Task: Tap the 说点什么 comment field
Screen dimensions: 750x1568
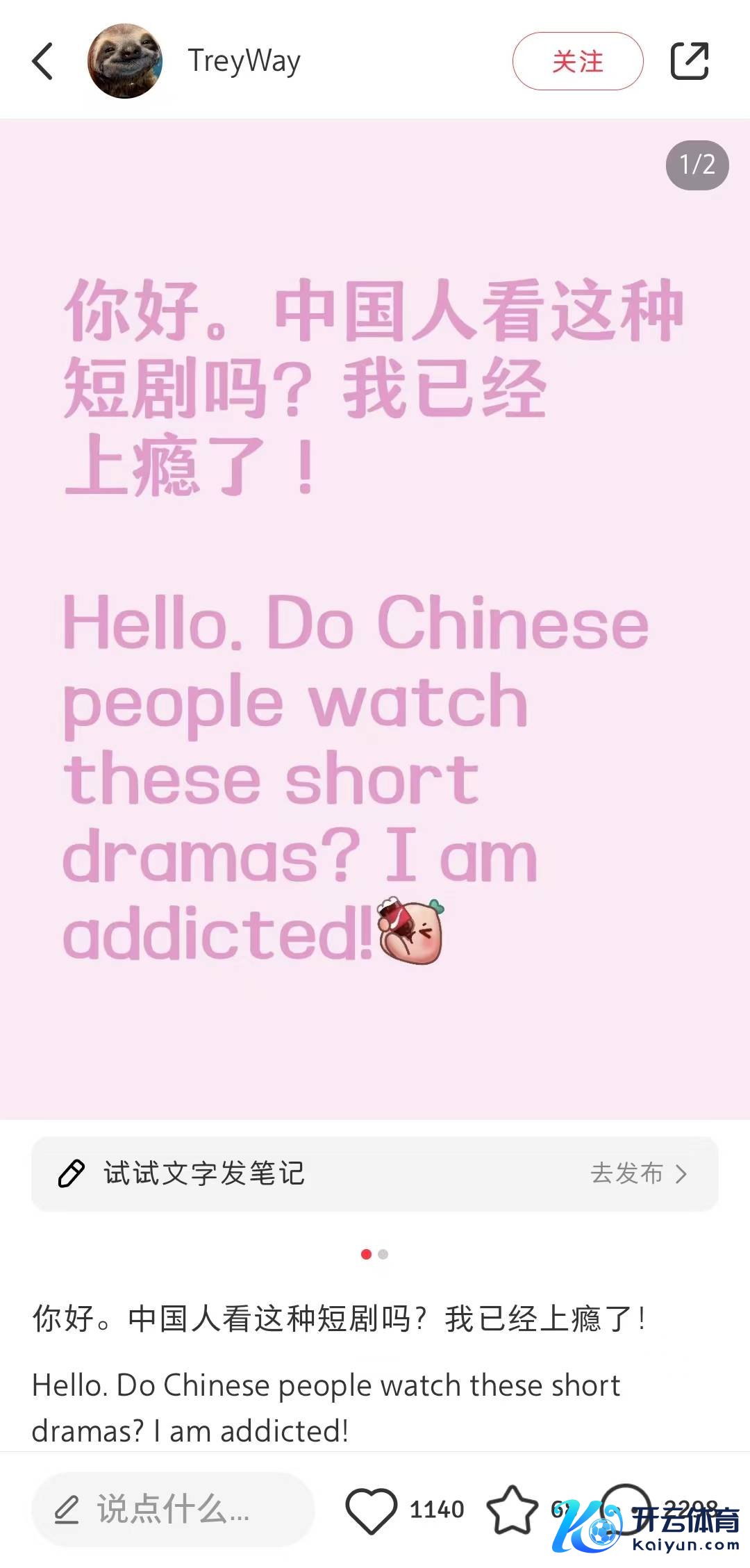Action: click(172, 1509)
